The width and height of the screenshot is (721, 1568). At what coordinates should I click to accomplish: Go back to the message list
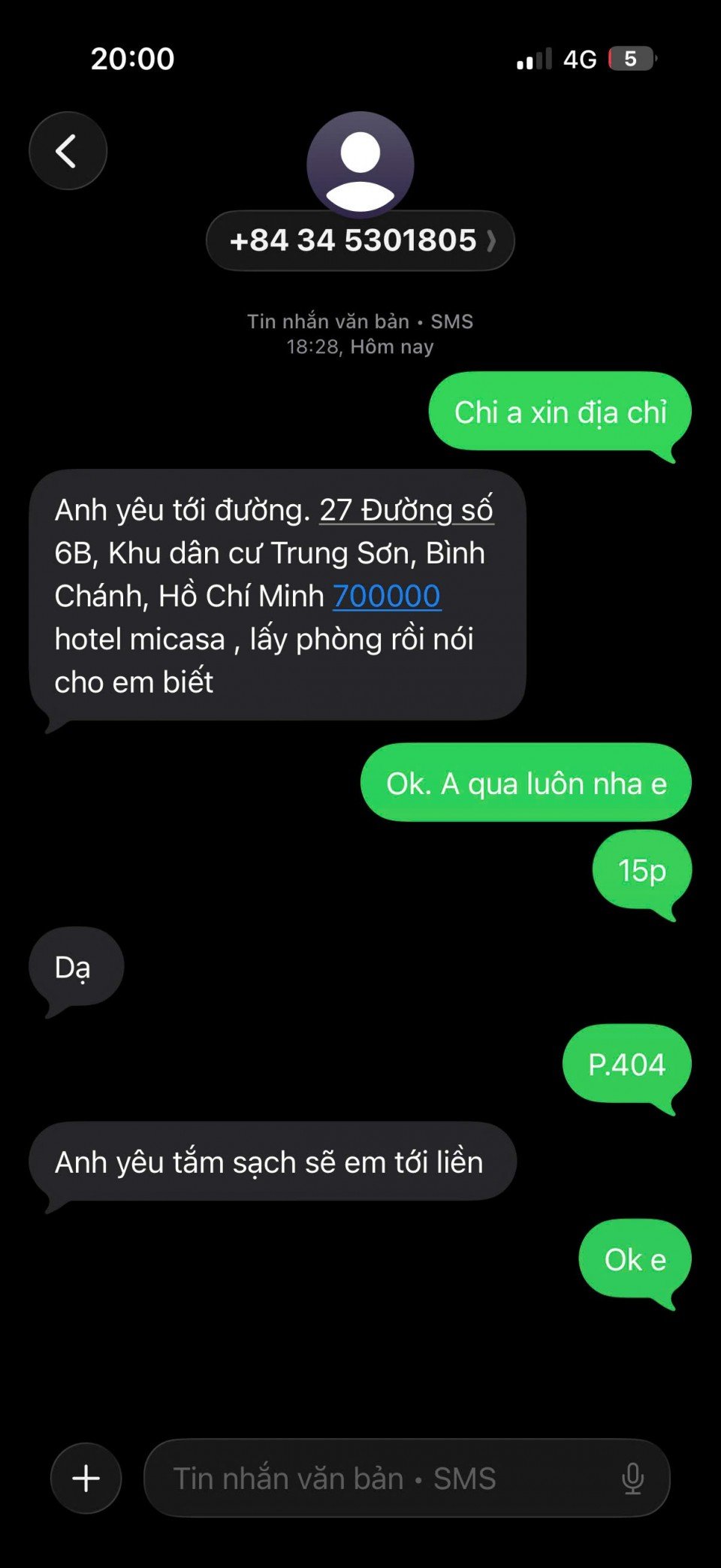click(68, 151)
